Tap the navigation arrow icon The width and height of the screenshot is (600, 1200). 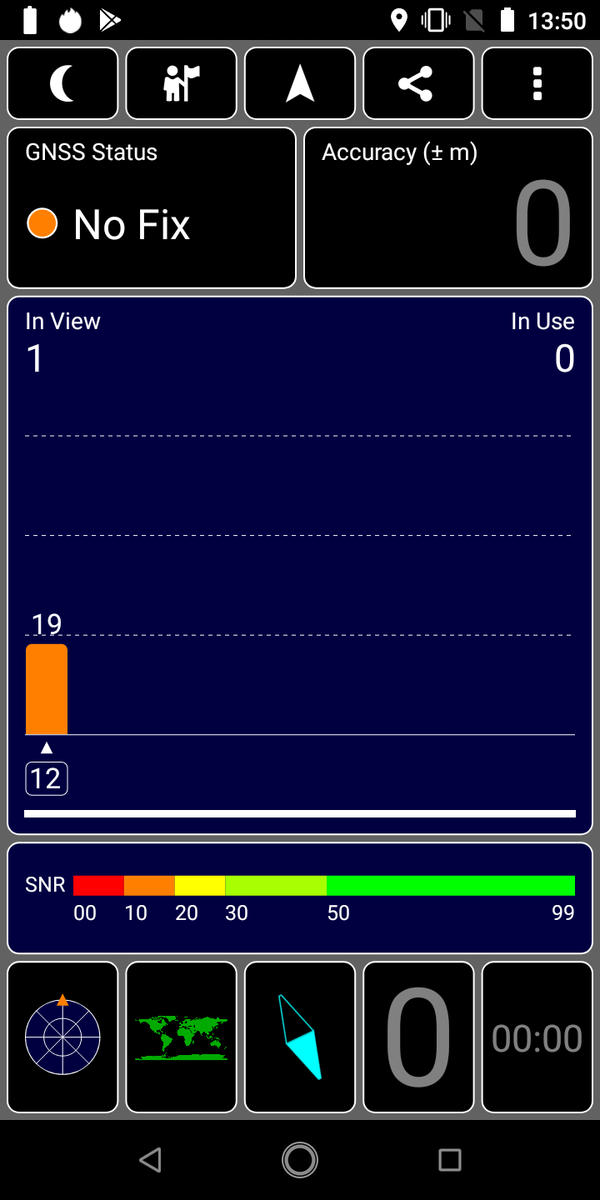(x=300, y=84)
